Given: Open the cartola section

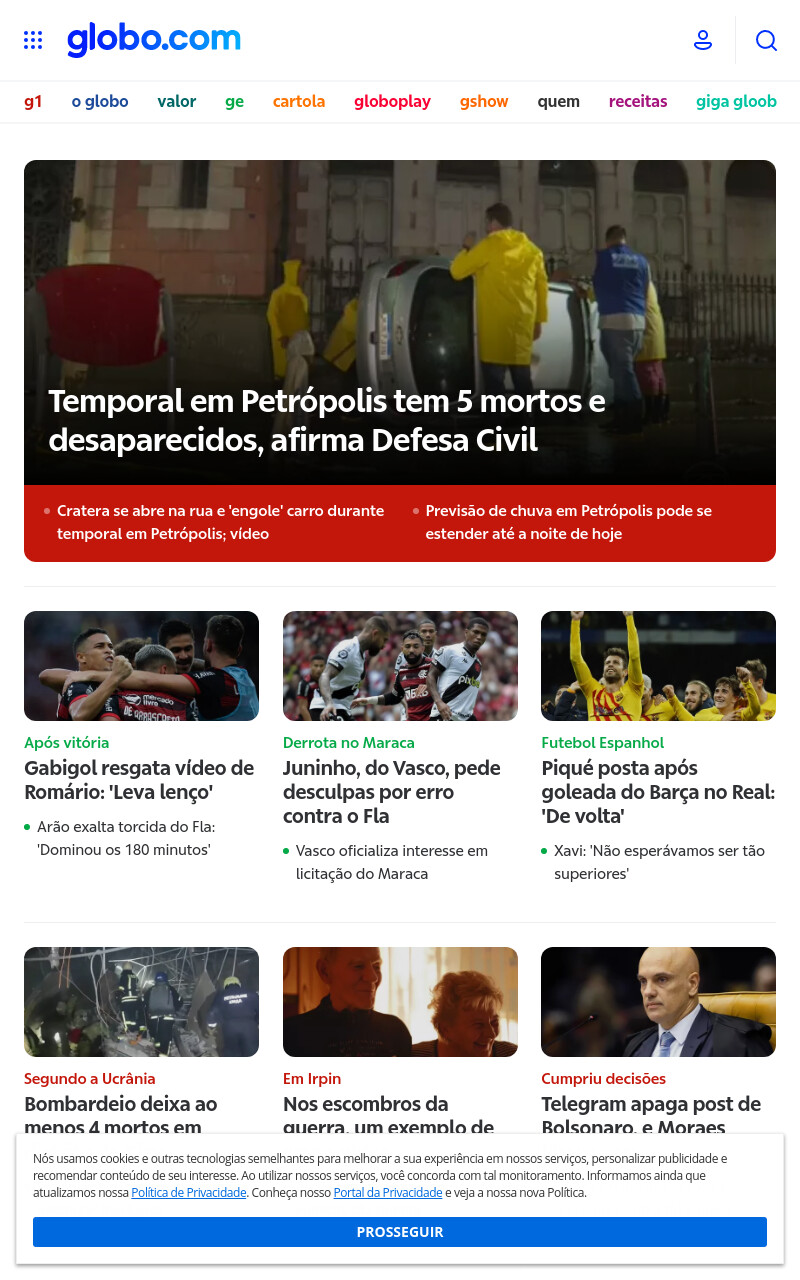Looking at the screenshot, I should pyautogui.click(x=299, y=101).
